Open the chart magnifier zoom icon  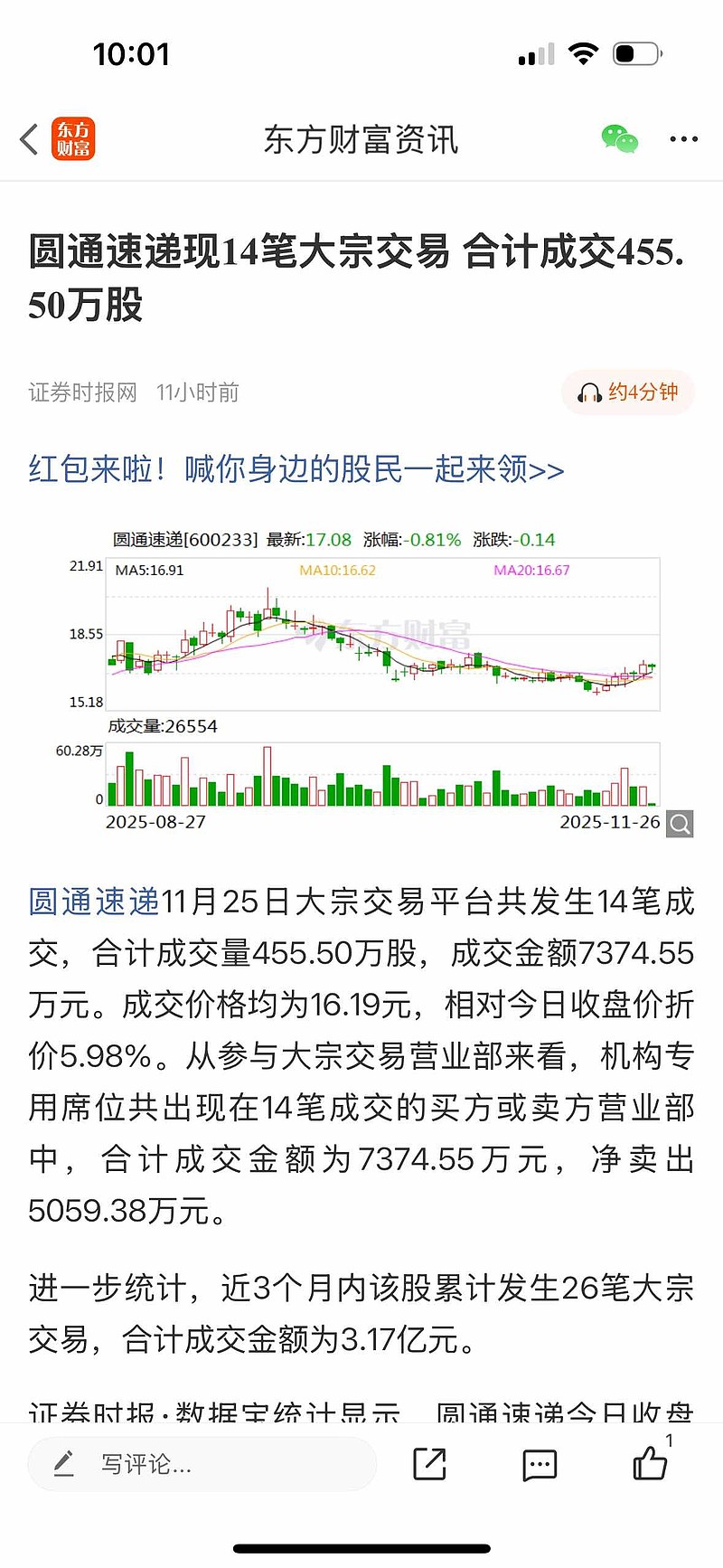[679, 824]
